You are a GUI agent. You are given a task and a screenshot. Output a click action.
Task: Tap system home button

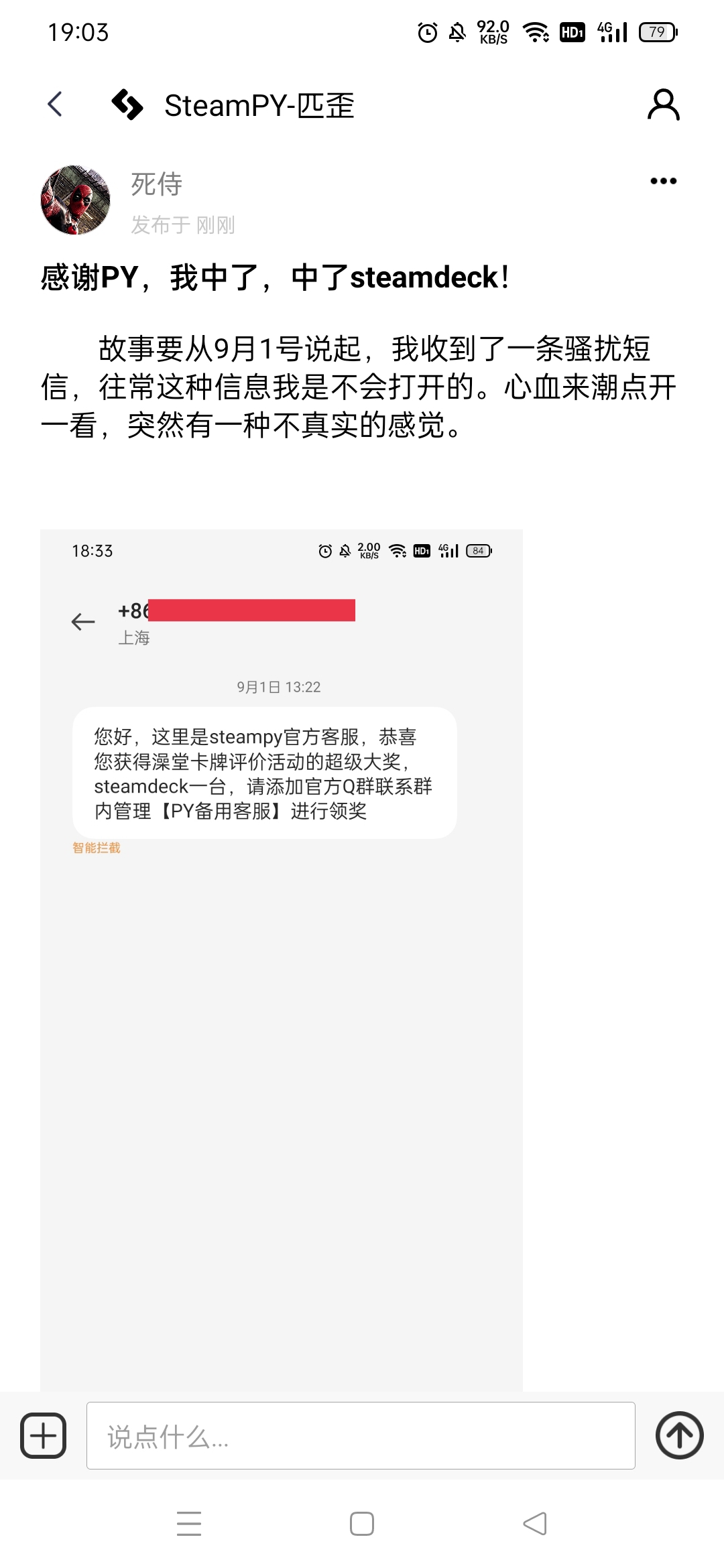point(362,1523)
